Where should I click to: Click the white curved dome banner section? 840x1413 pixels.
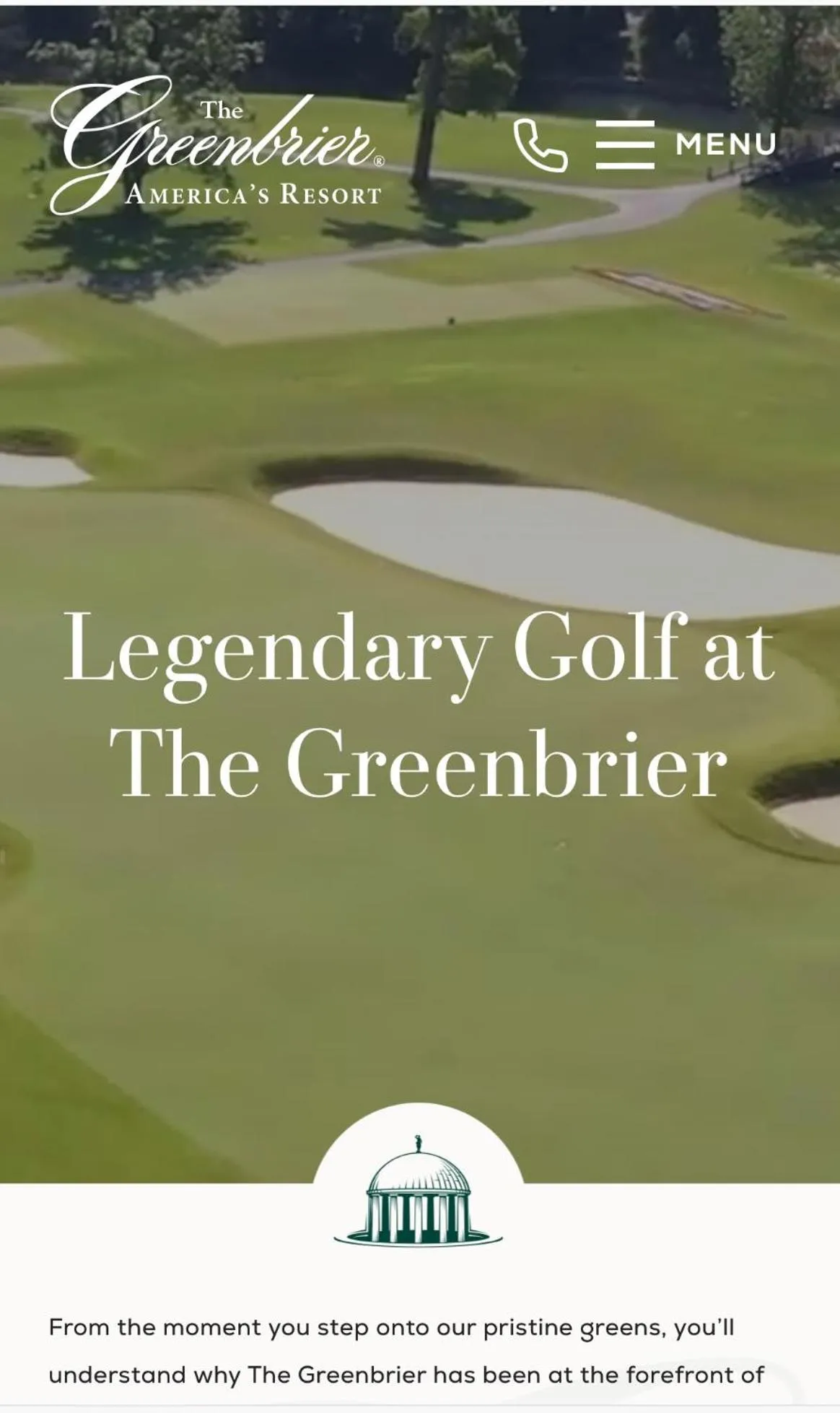click(x=420, y=1148)
